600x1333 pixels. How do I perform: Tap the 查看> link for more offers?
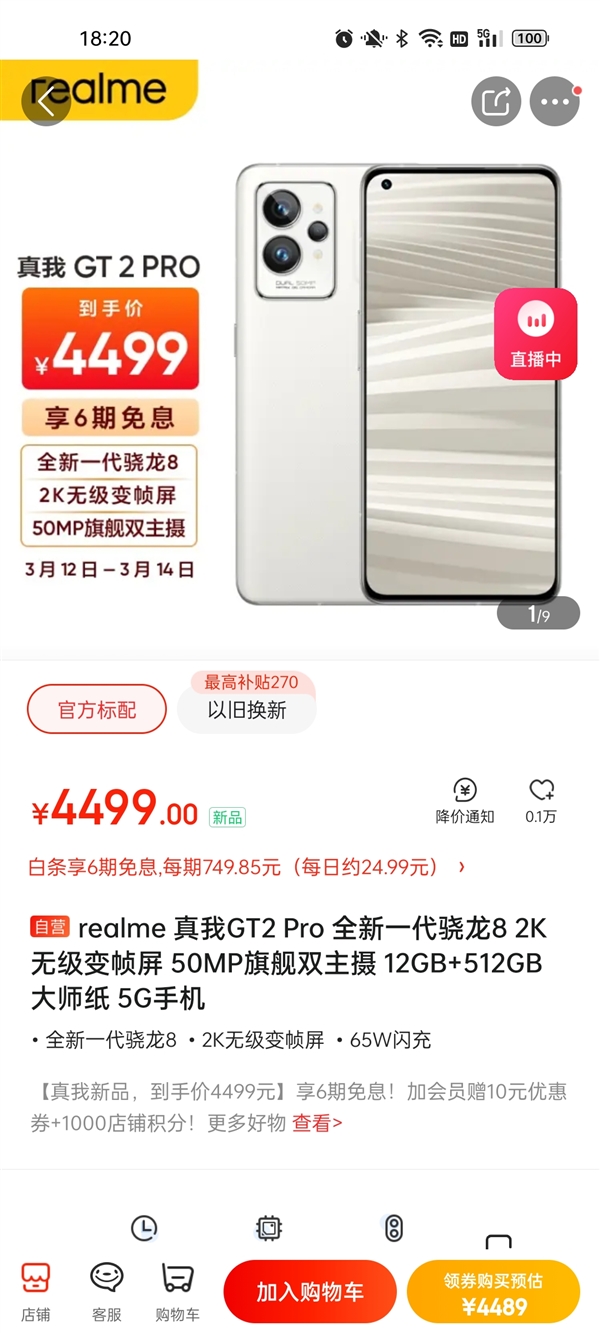pos(317,1123)
